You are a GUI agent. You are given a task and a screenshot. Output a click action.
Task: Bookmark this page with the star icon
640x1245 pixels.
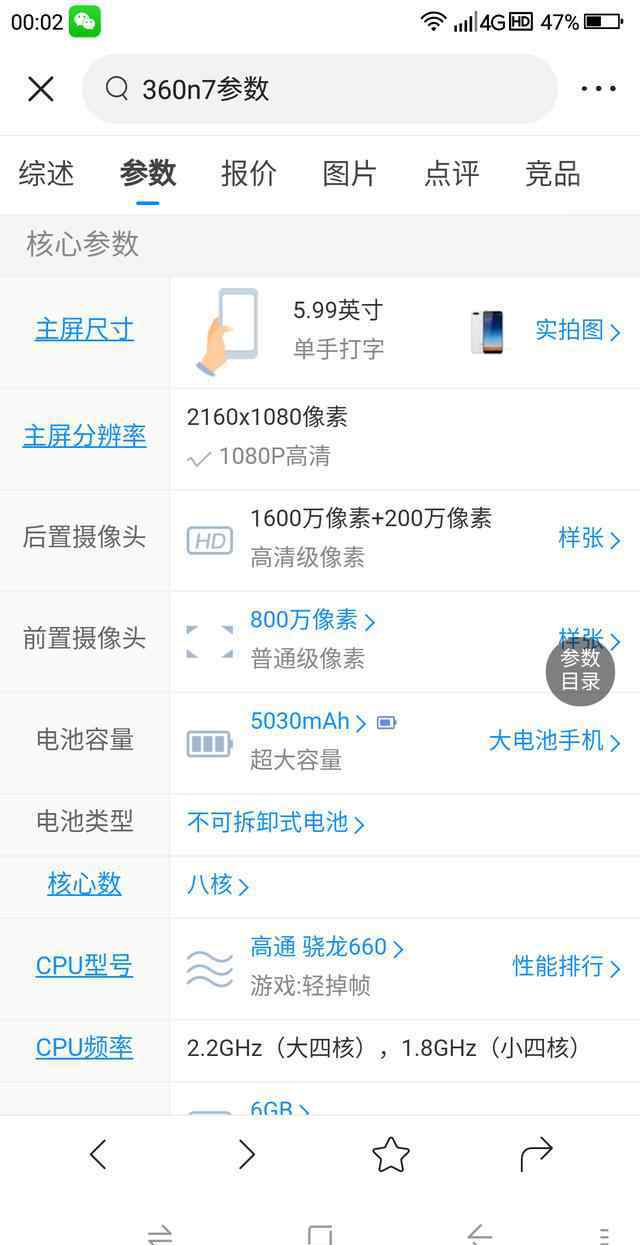[x=391, y=1154]
